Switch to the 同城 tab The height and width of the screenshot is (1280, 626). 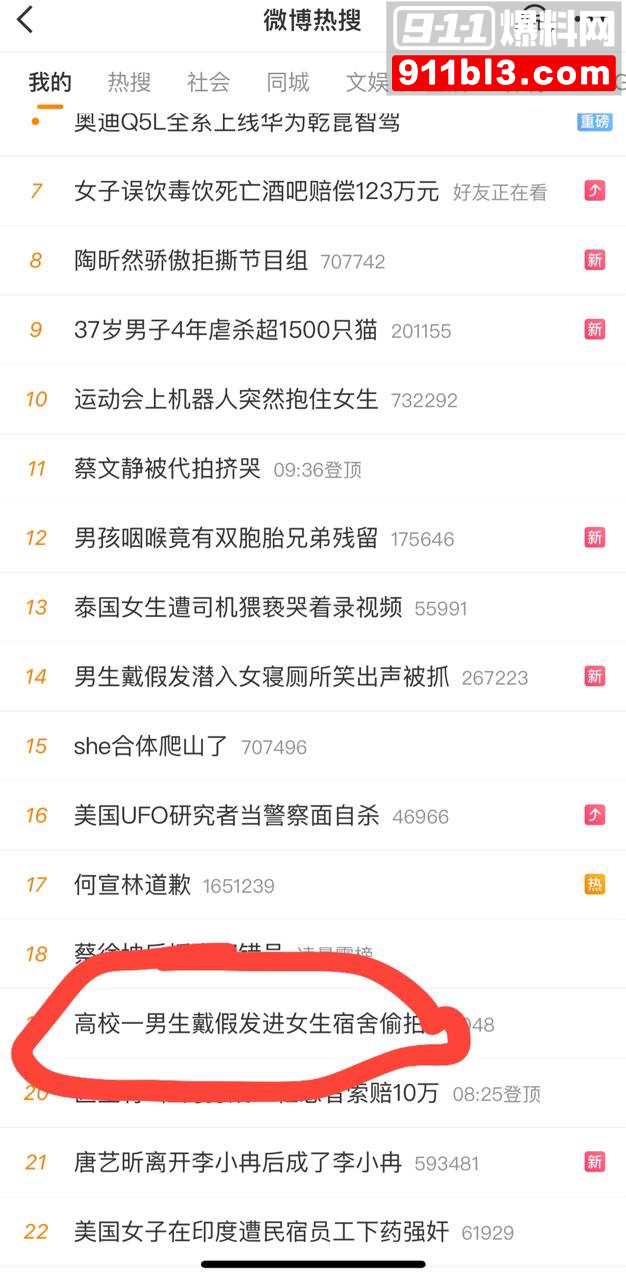[x=287, y=82]
